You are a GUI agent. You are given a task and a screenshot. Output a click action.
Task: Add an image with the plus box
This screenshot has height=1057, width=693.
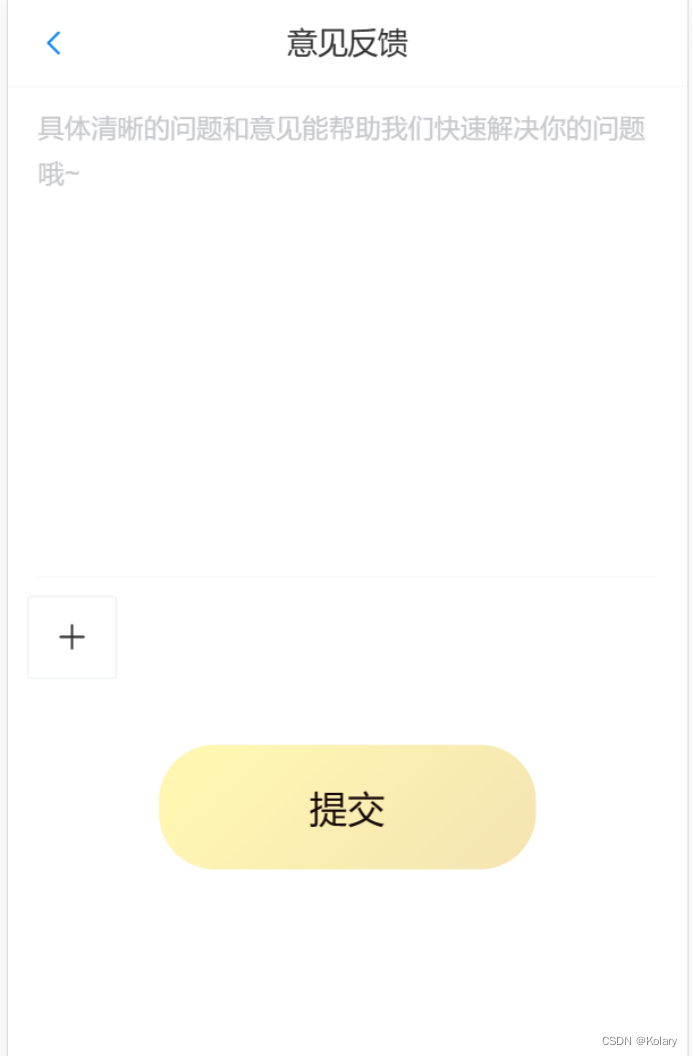tap(72, 637)
